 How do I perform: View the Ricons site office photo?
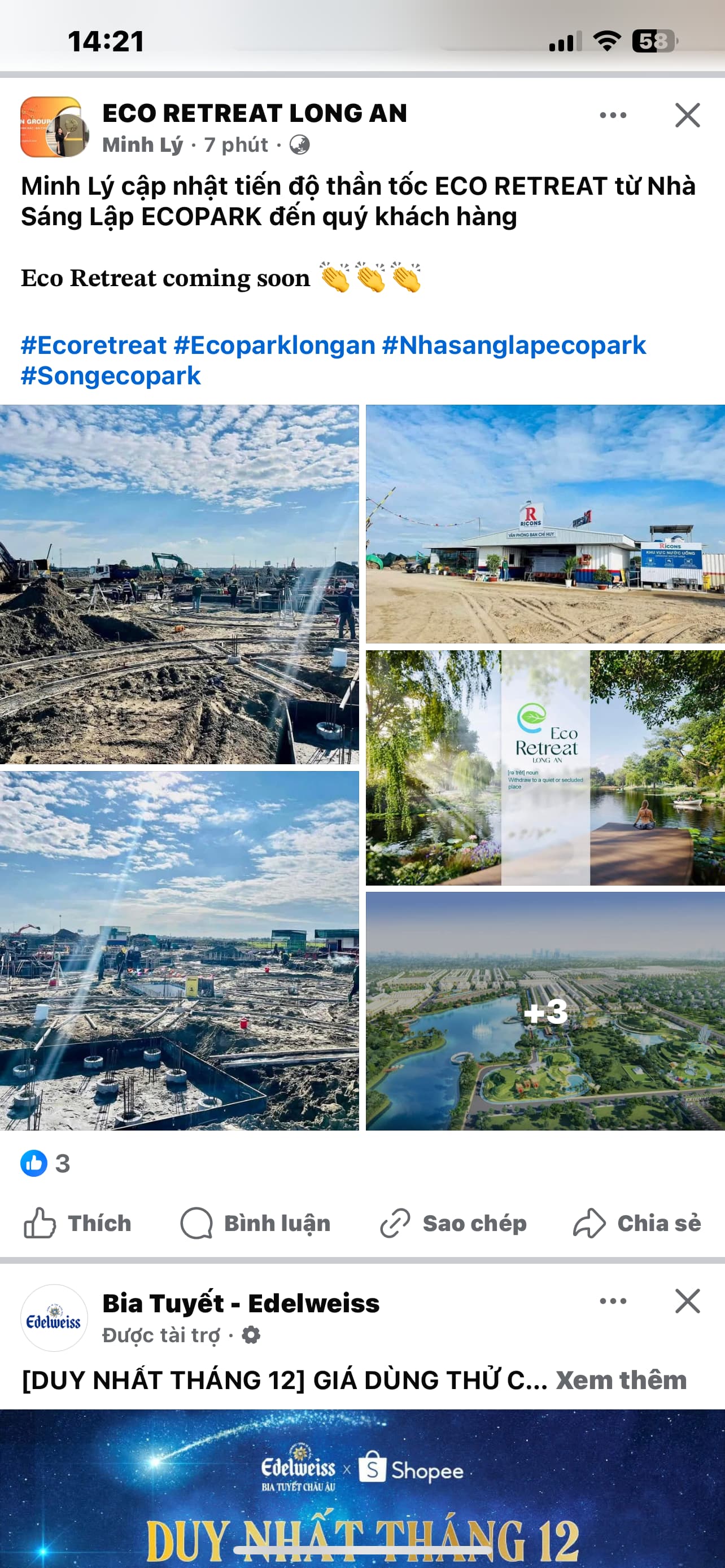(x=545, y=523)
